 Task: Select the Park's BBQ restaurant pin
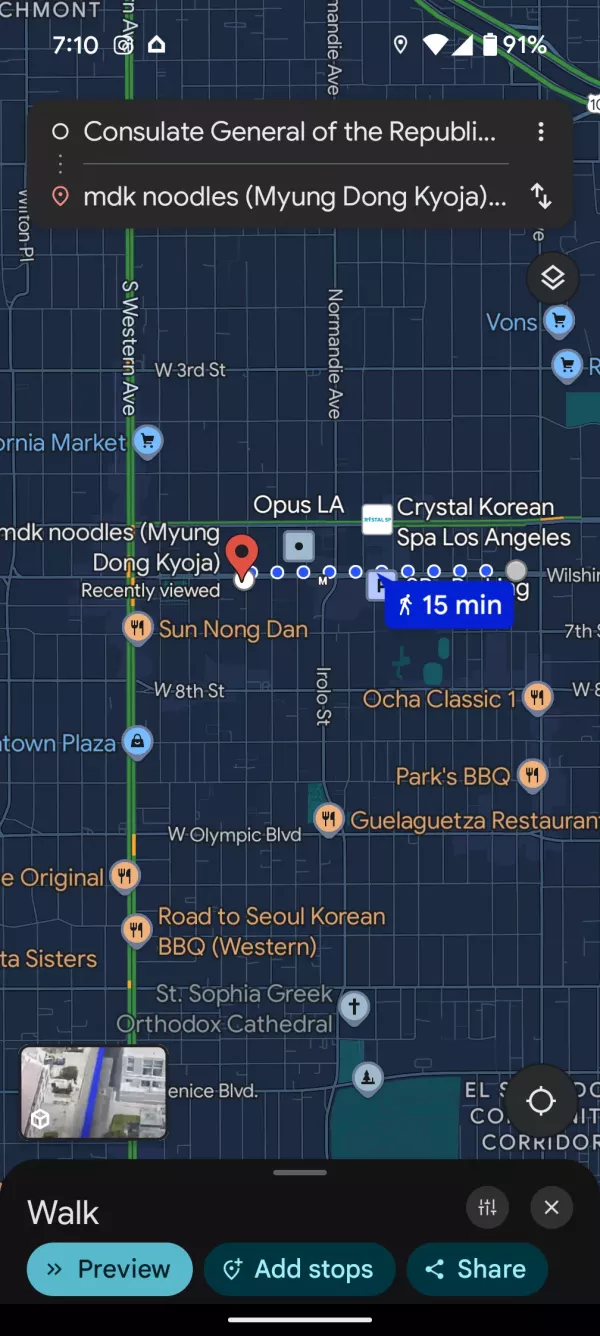click(532, 775)
